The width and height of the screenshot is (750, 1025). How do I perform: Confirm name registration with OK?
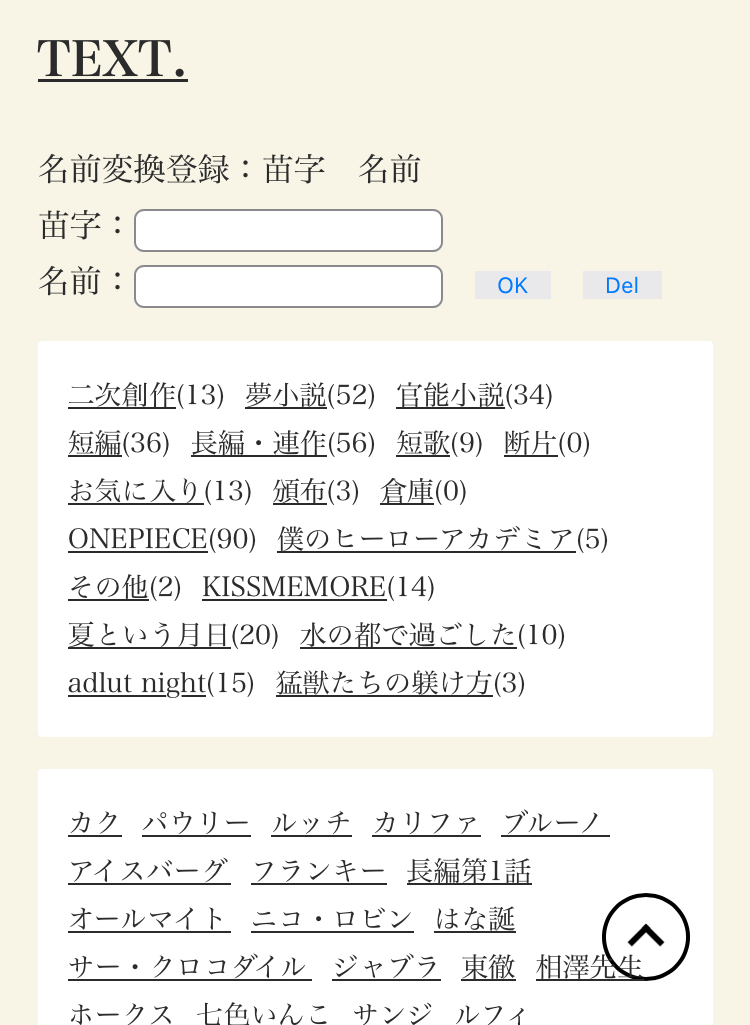pos(512,286)
